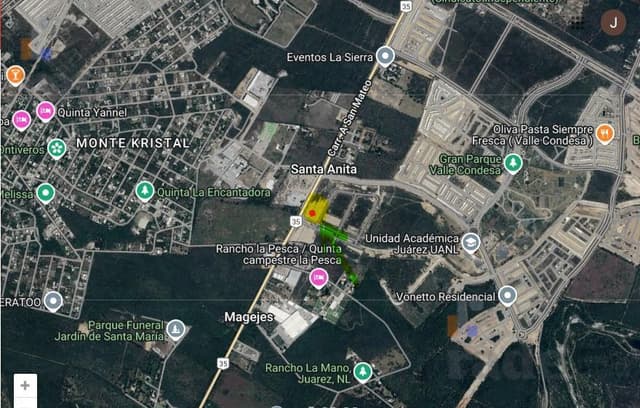Image resolution: width=640 pixels, height=408 pixels.
Task: Open the Oliva Pasta Siempre Fresca restaurant pin
Action: (604, 133)
